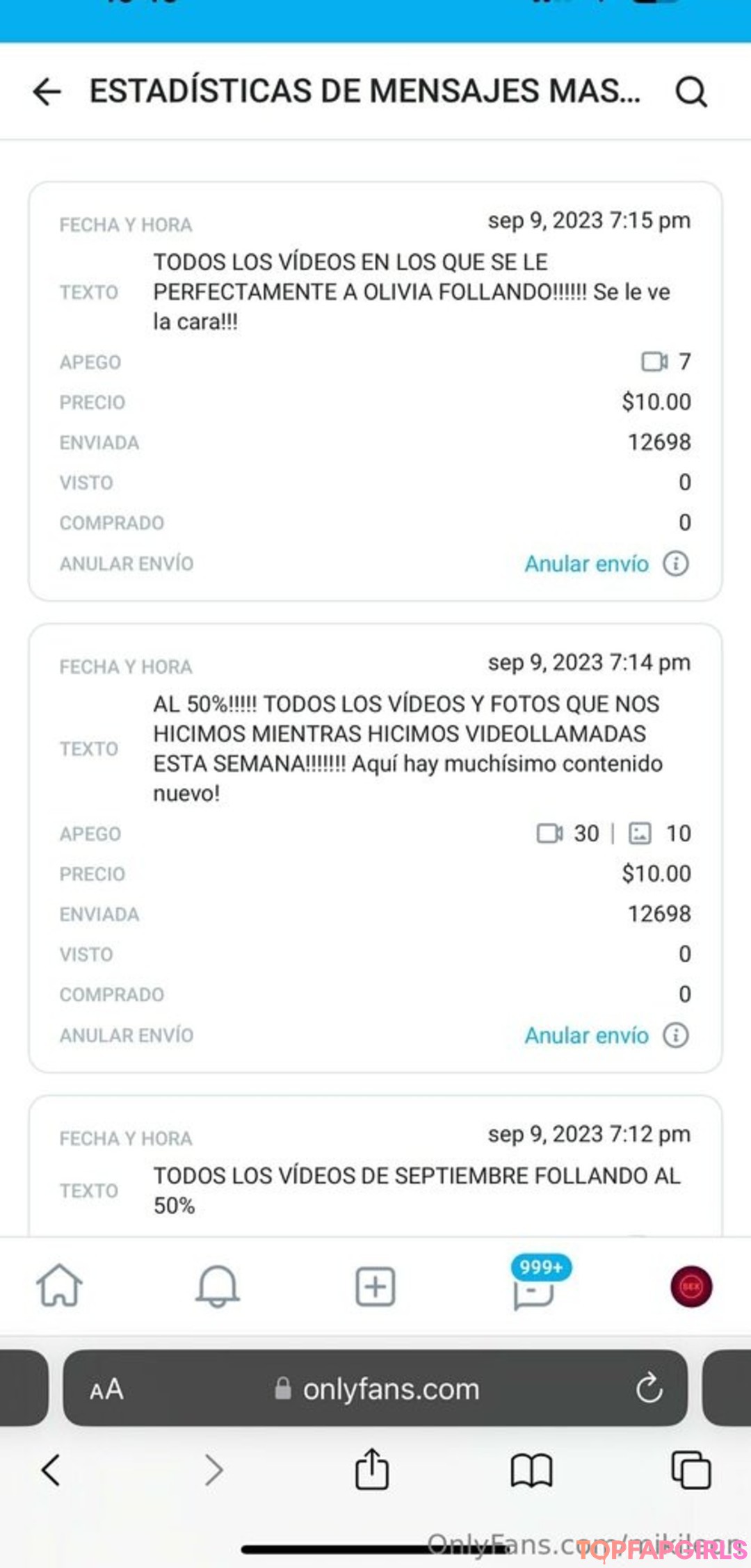Open the notifications bell

pos(218,1286)
